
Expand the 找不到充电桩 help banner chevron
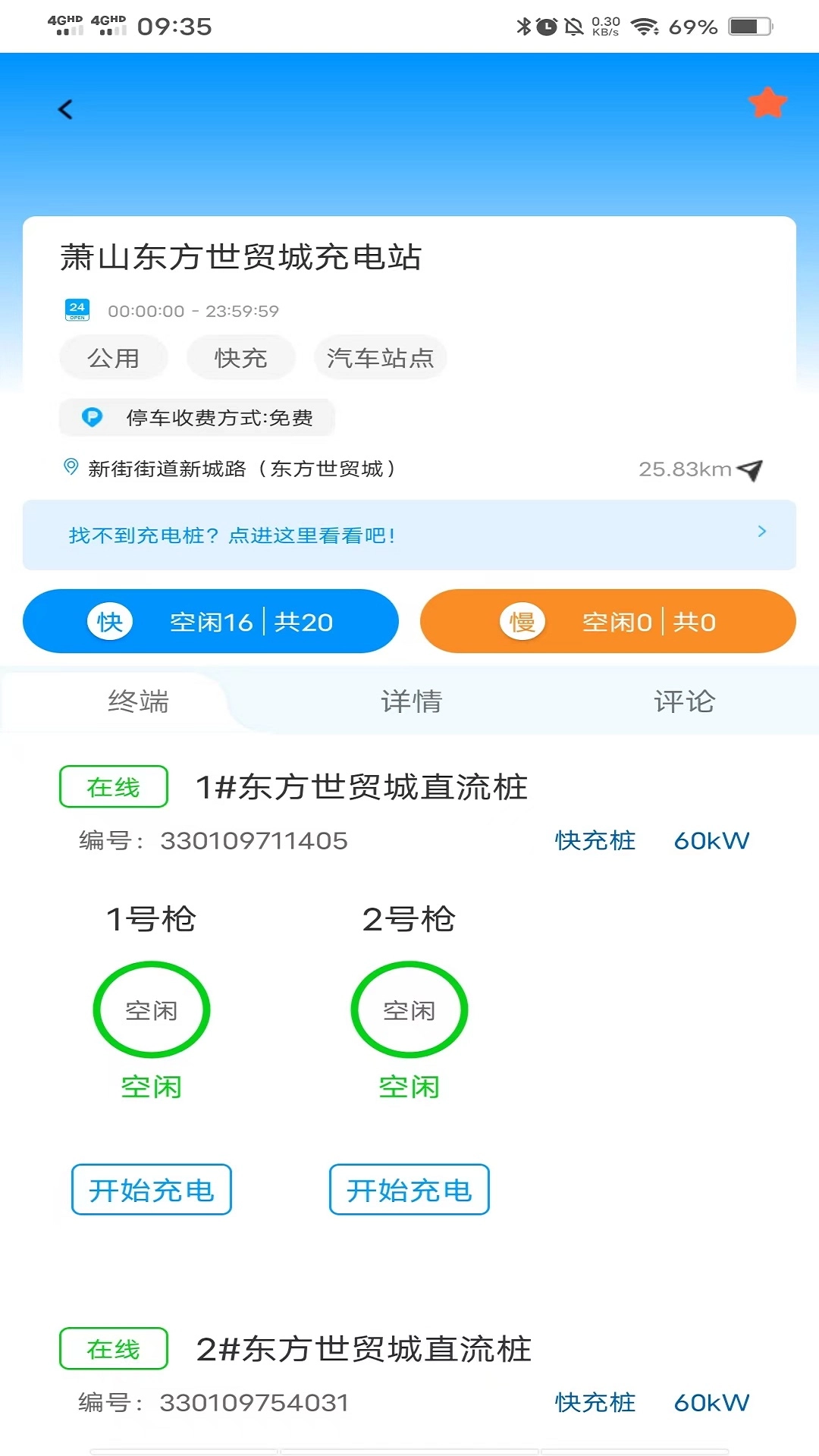pos(762,532)
